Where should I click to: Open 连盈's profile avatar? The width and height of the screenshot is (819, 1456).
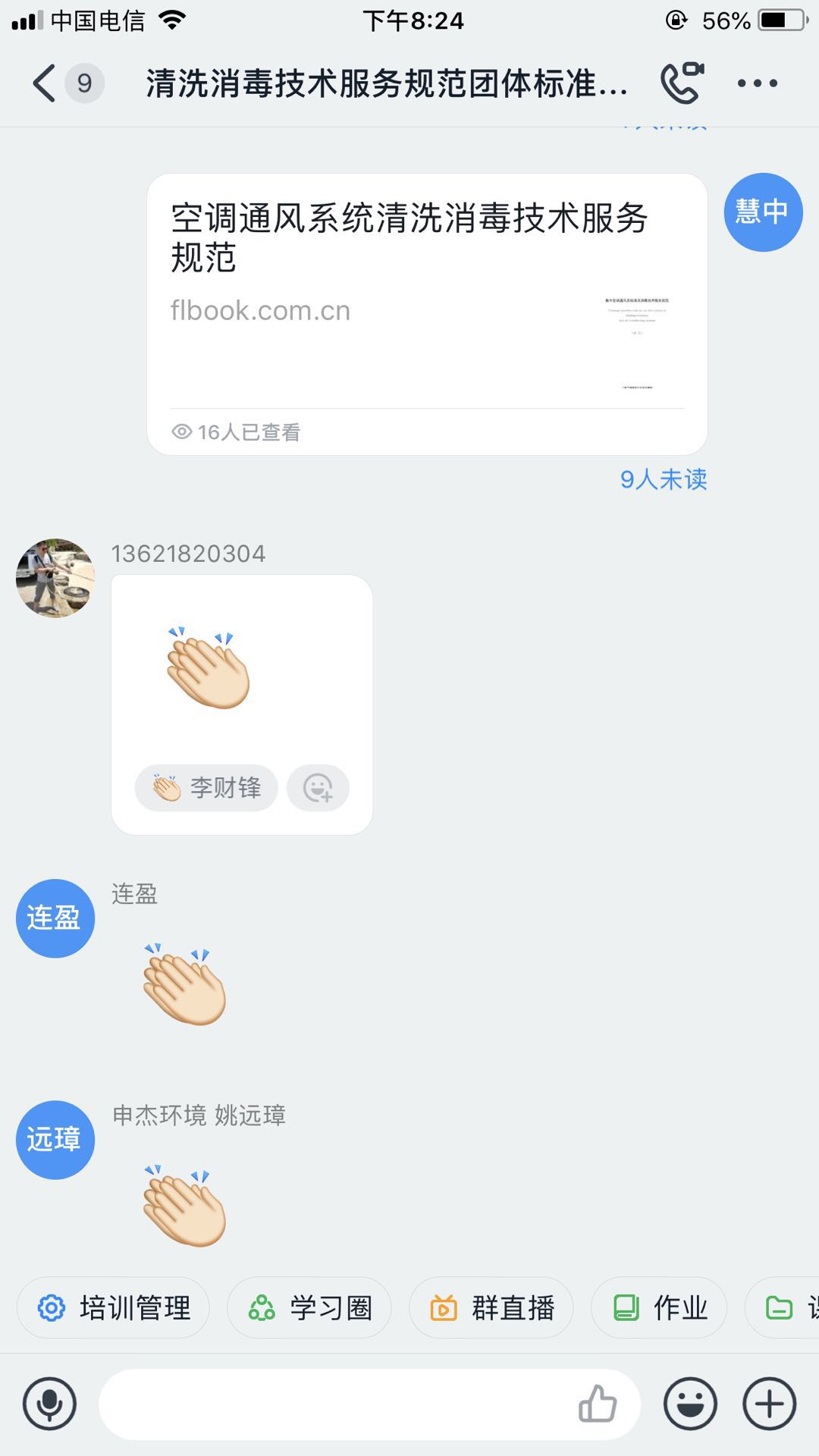55,918
